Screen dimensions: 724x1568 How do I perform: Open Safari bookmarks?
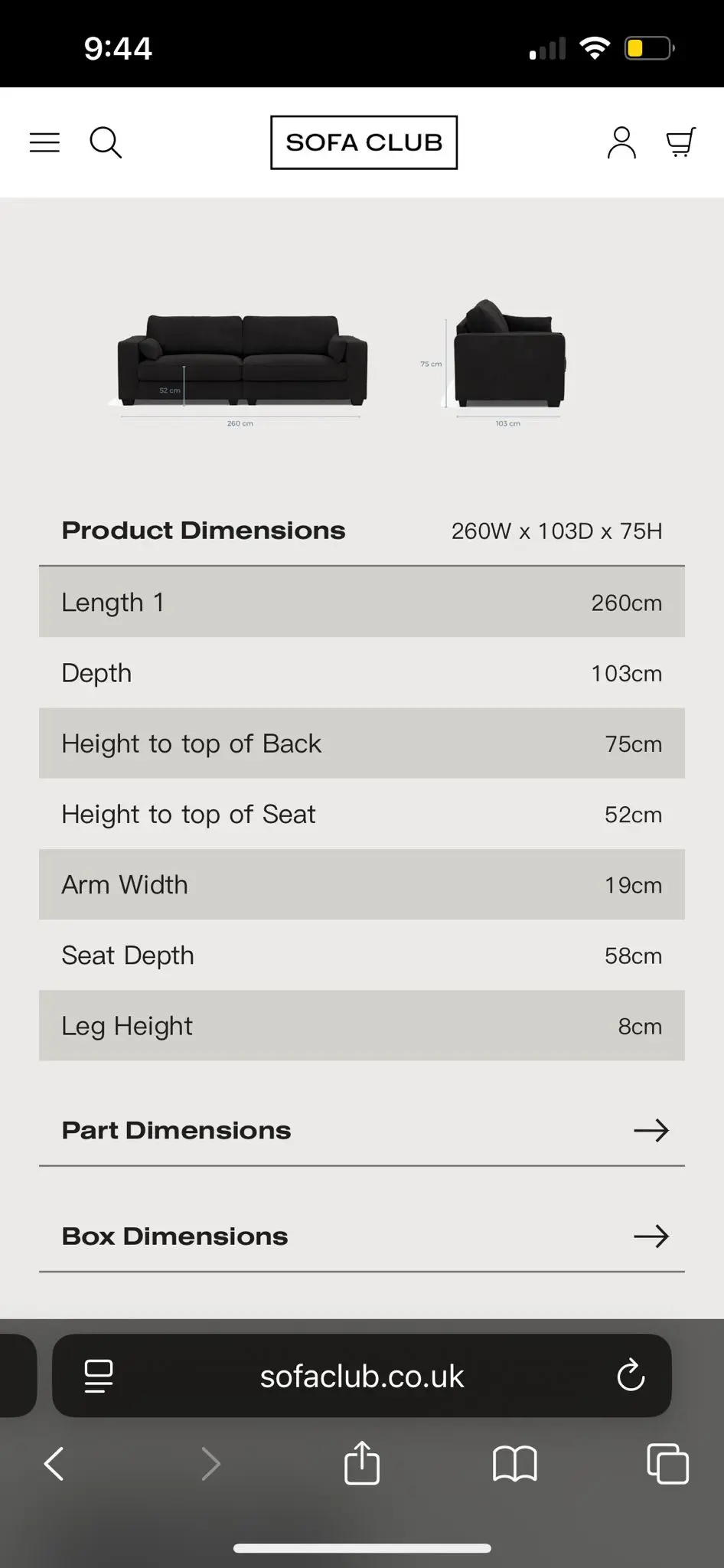click(x=515, y=1464)
